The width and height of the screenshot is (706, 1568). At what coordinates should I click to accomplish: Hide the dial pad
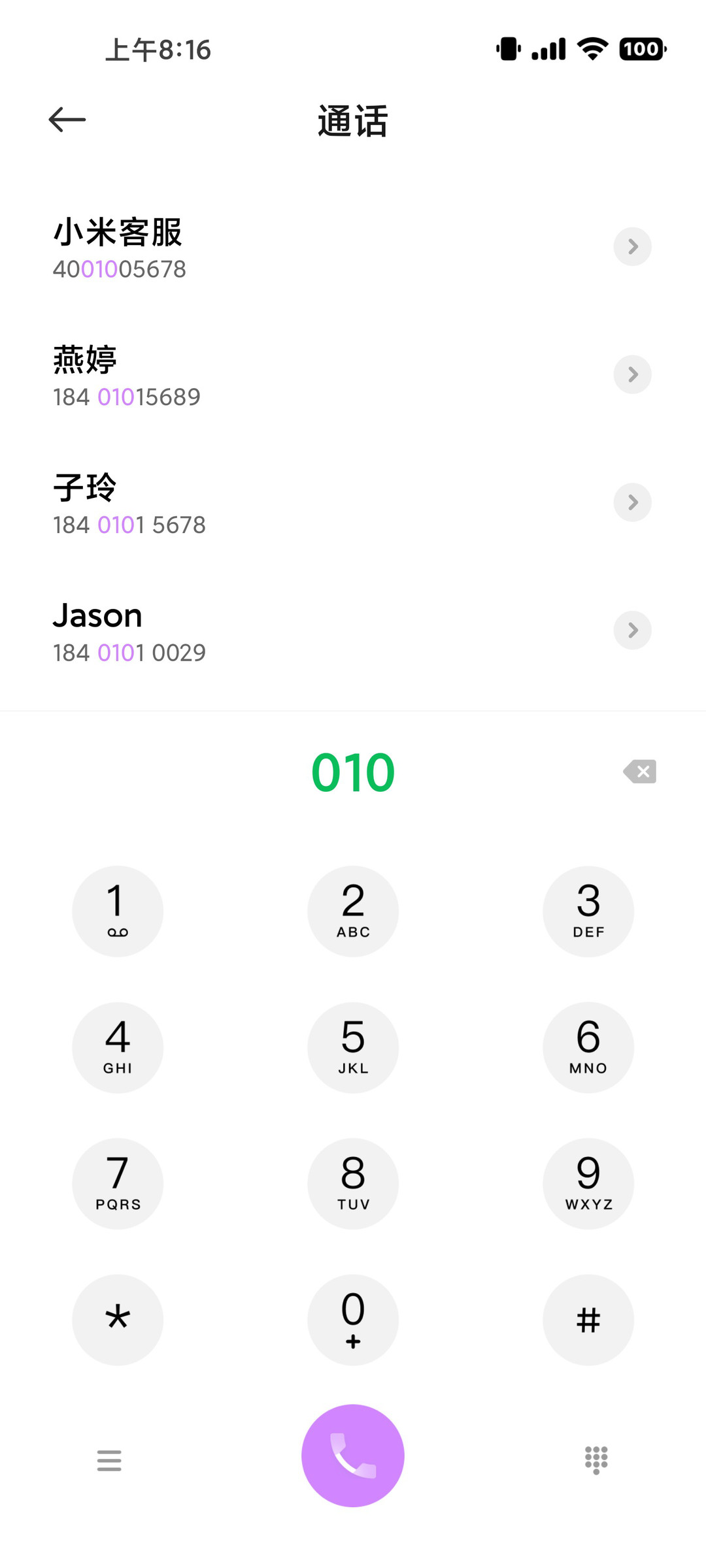pyautogui.click(x=596, y=1460)
